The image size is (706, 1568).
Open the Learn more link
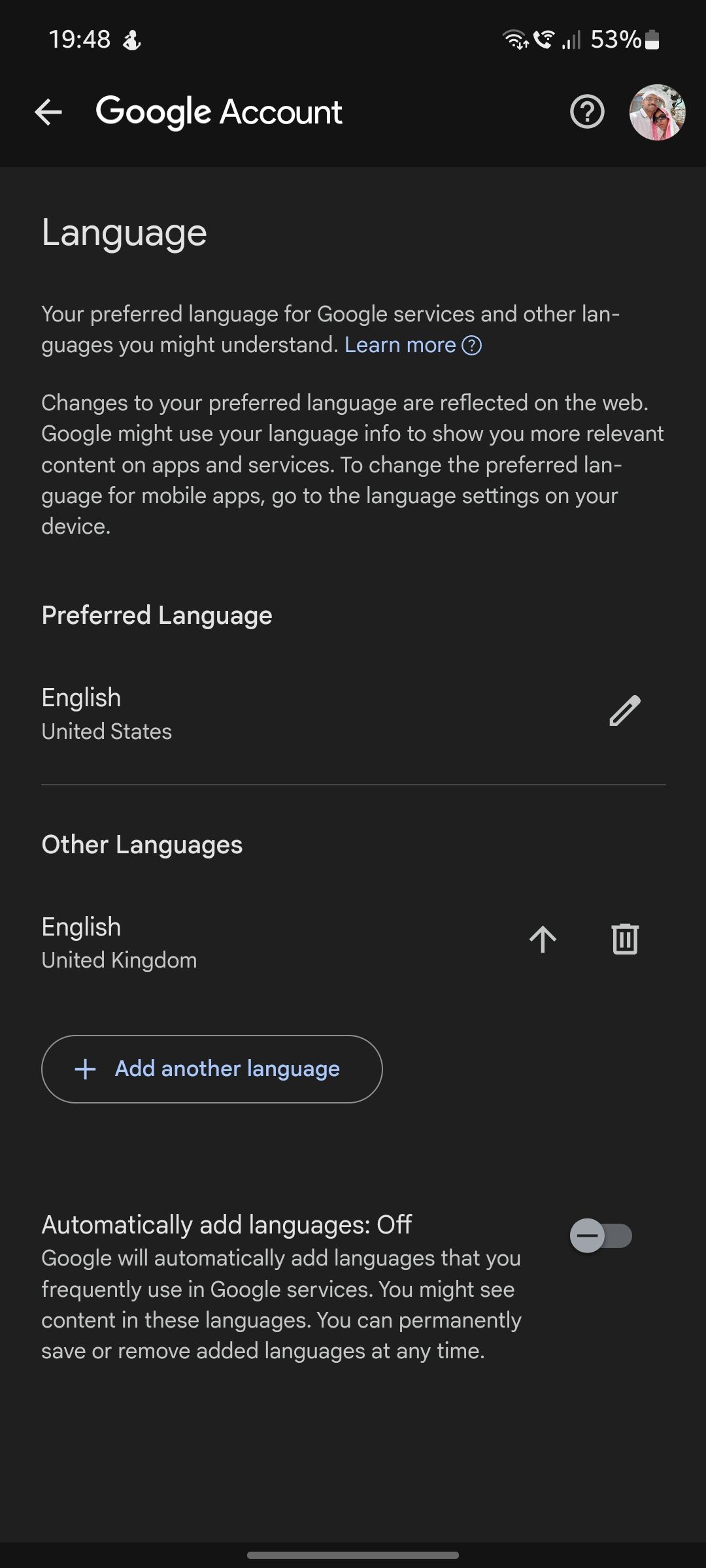pos(397,345)
